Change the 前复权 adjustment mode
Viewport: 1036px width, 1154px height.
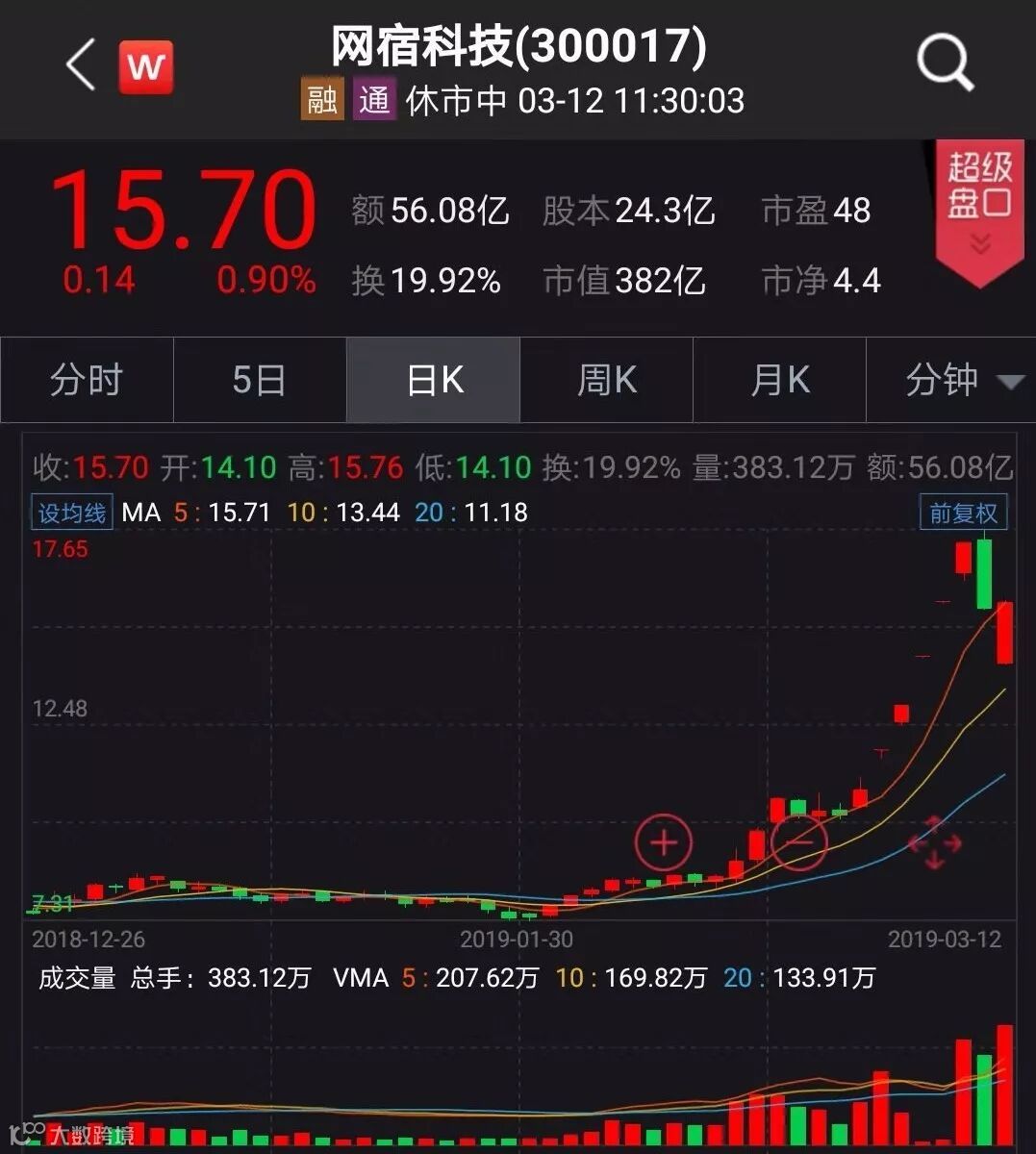[963, 513]
